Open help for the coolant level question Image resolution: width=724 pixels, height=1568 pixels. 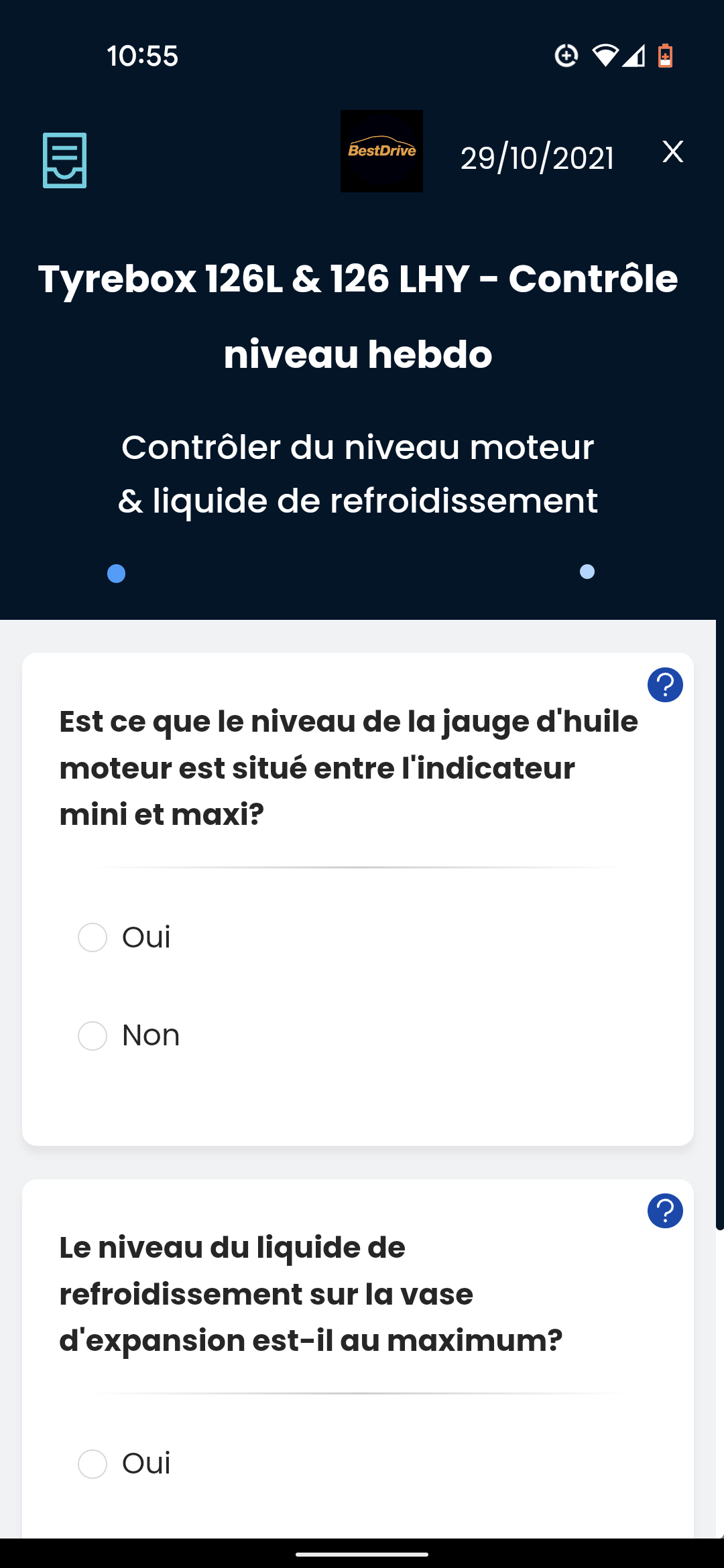click(x=665, y=1211)
